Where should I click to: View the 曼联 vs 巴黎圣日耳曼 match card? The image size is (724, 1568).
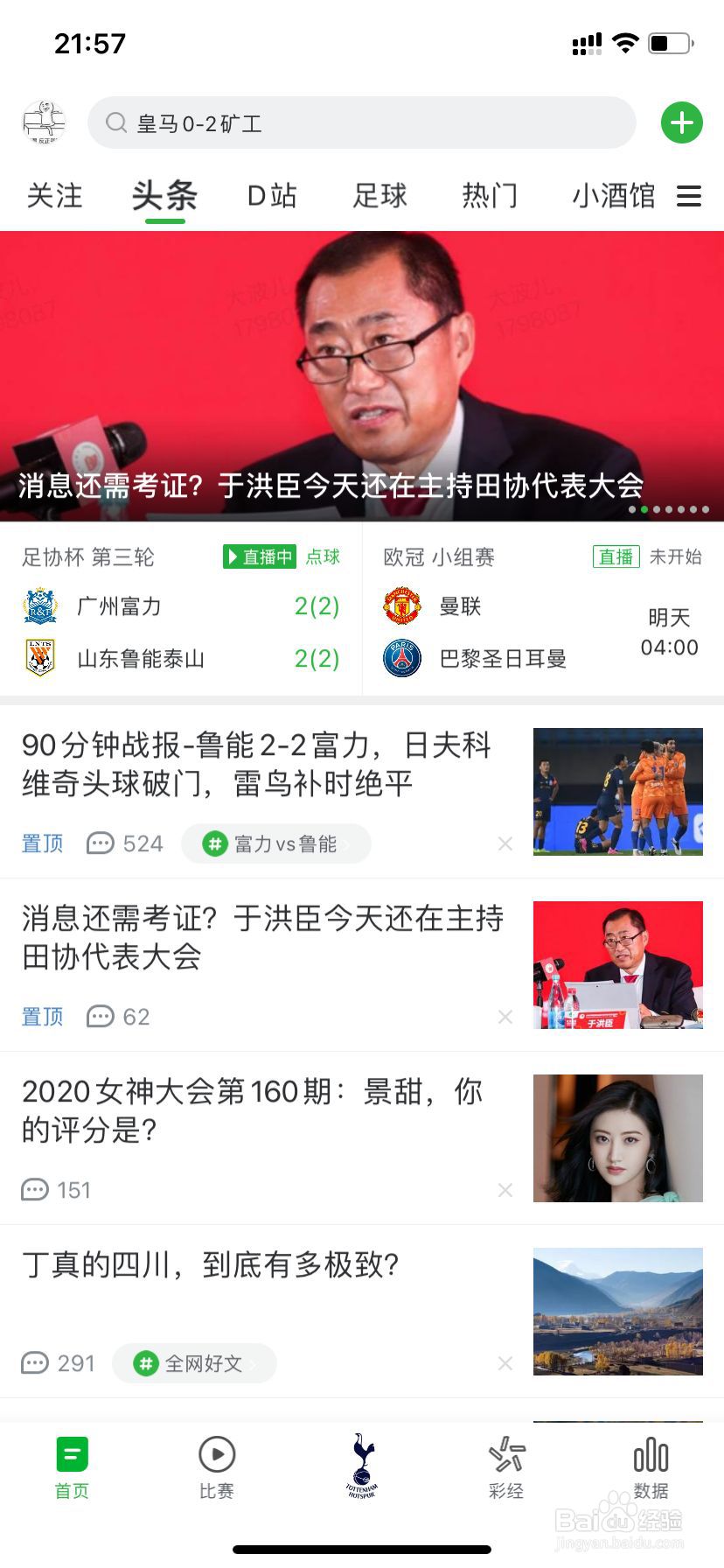(542, 610)
